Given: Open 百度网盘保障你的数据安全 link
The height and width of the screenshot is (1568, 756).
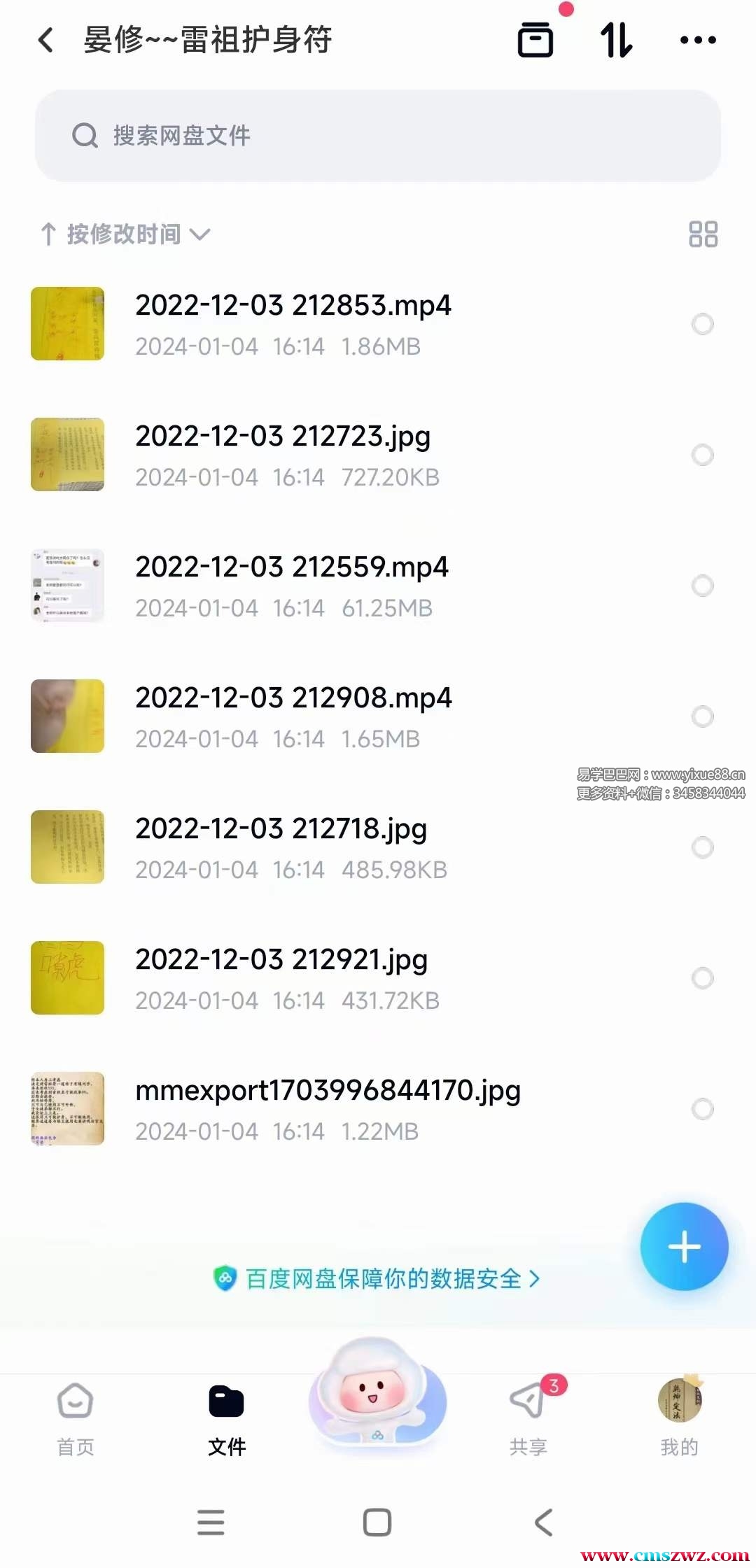Looking at the screenshot, I should pyautogui.click(x=377, y=1278).
